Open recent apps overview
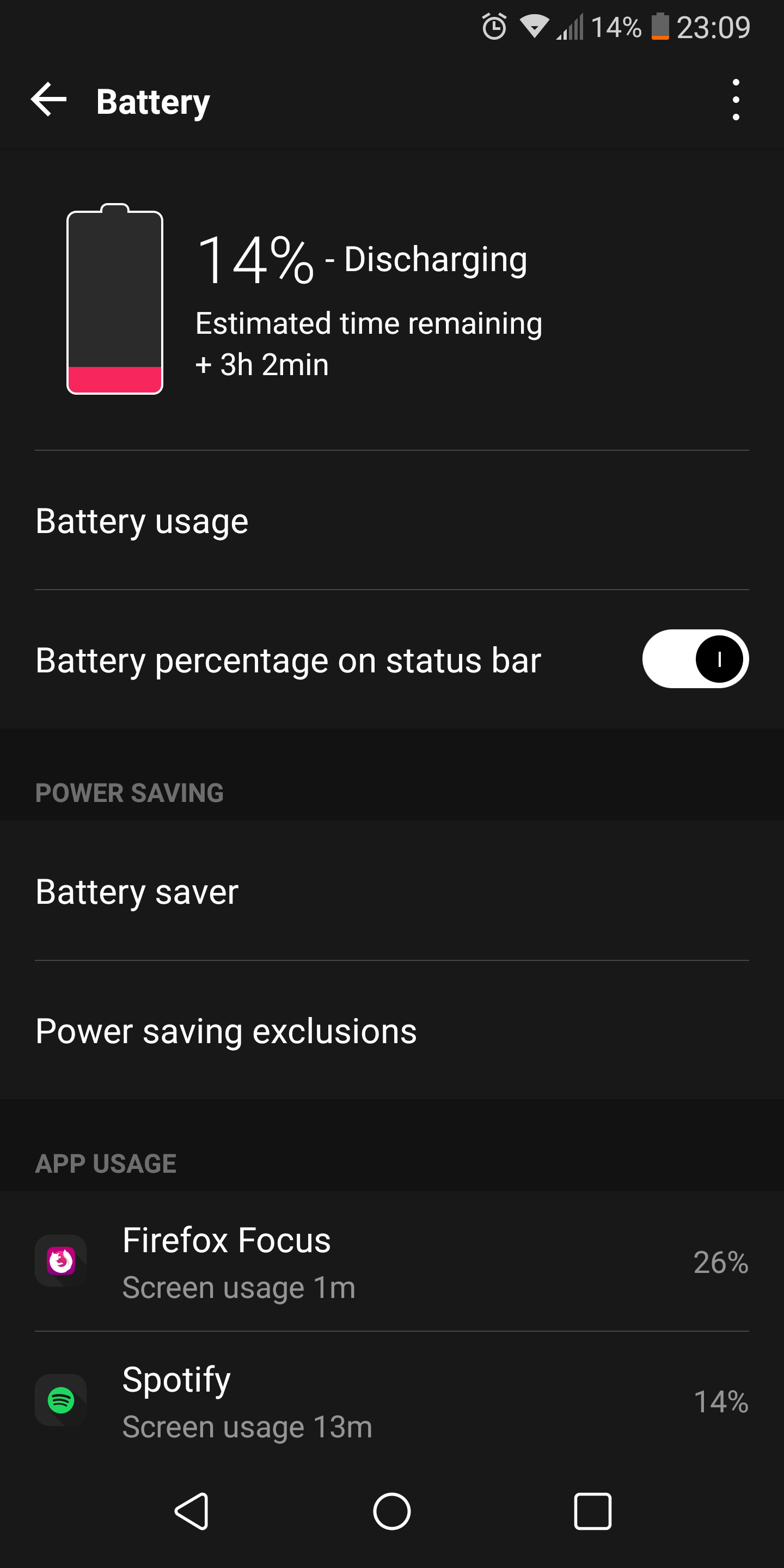784x1568 pixels. [592, 1511]
